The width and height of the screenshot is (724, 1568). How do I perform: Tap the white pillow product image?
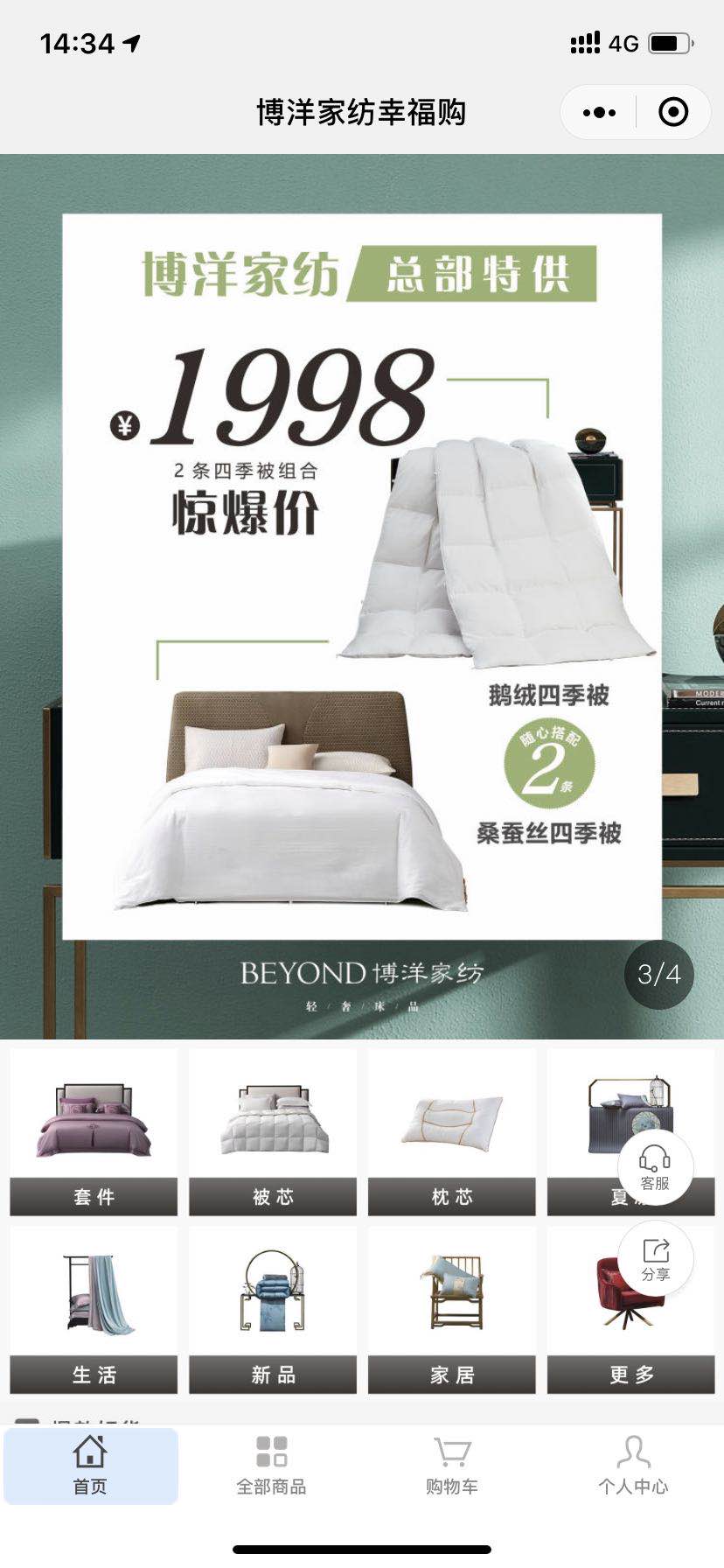(x=452, y=1120)
